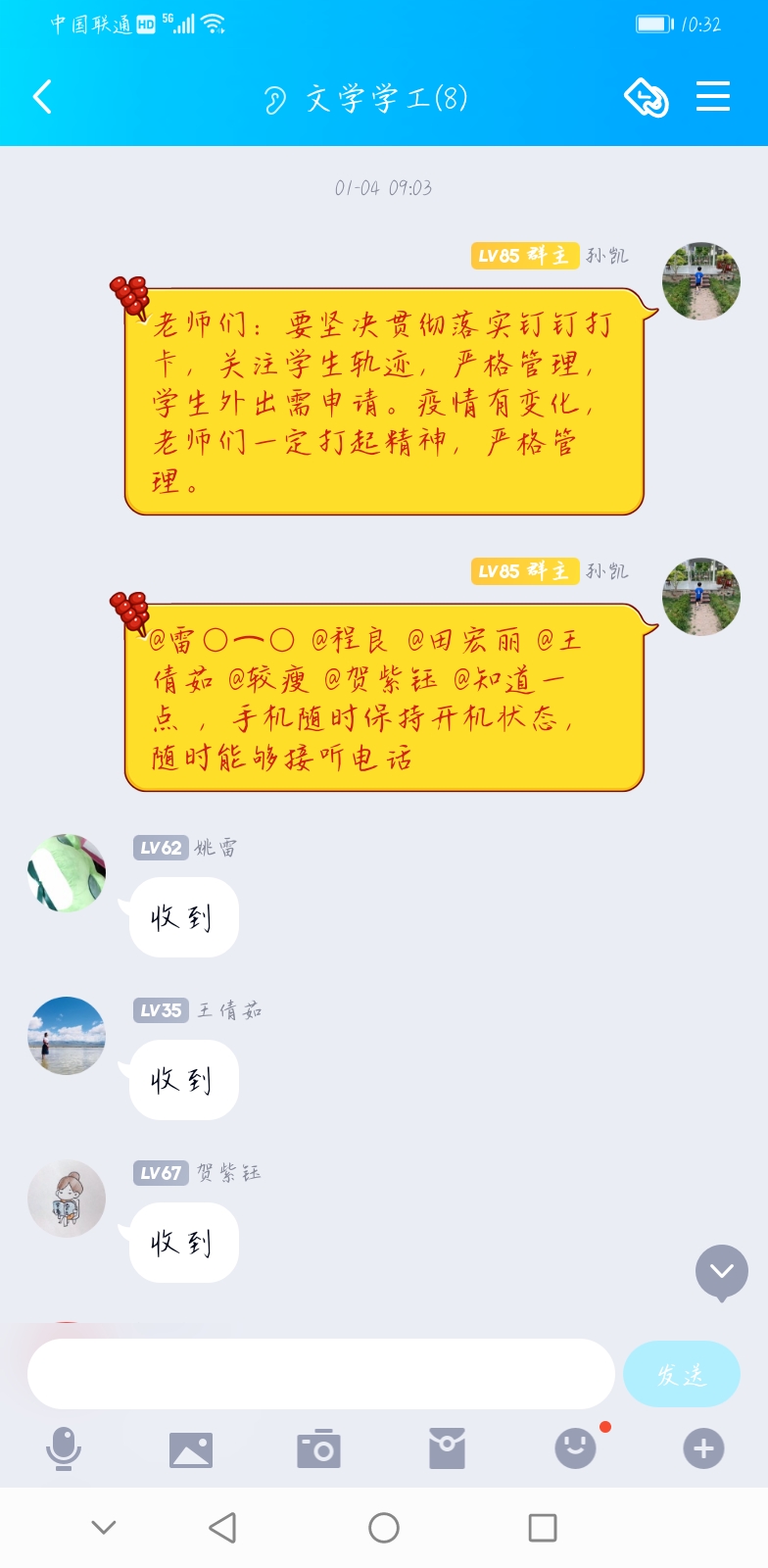Focus the message input box

click(320, 1374)
